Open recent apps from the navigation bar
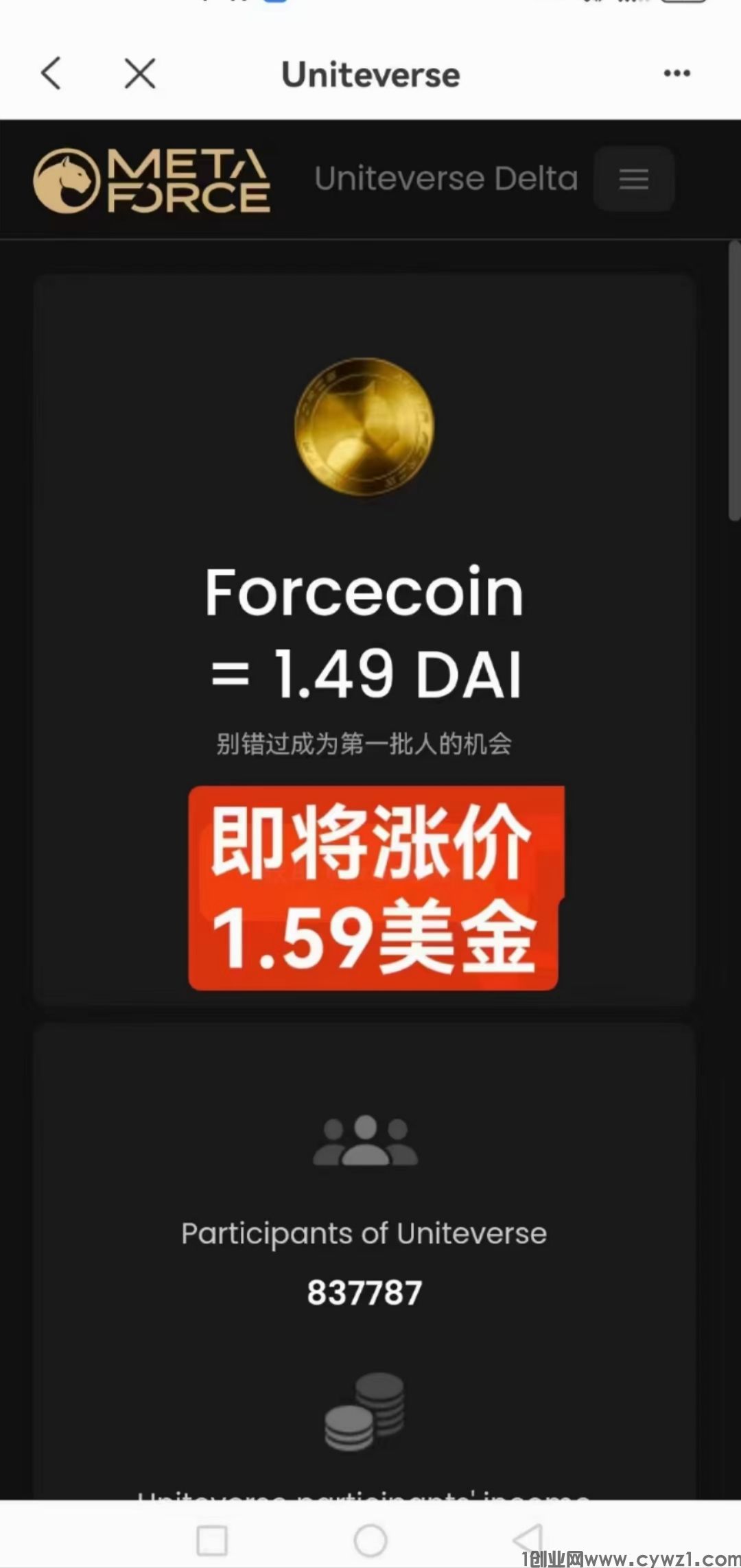This screenshot has width=741, height=1568. coord(212,1541)
